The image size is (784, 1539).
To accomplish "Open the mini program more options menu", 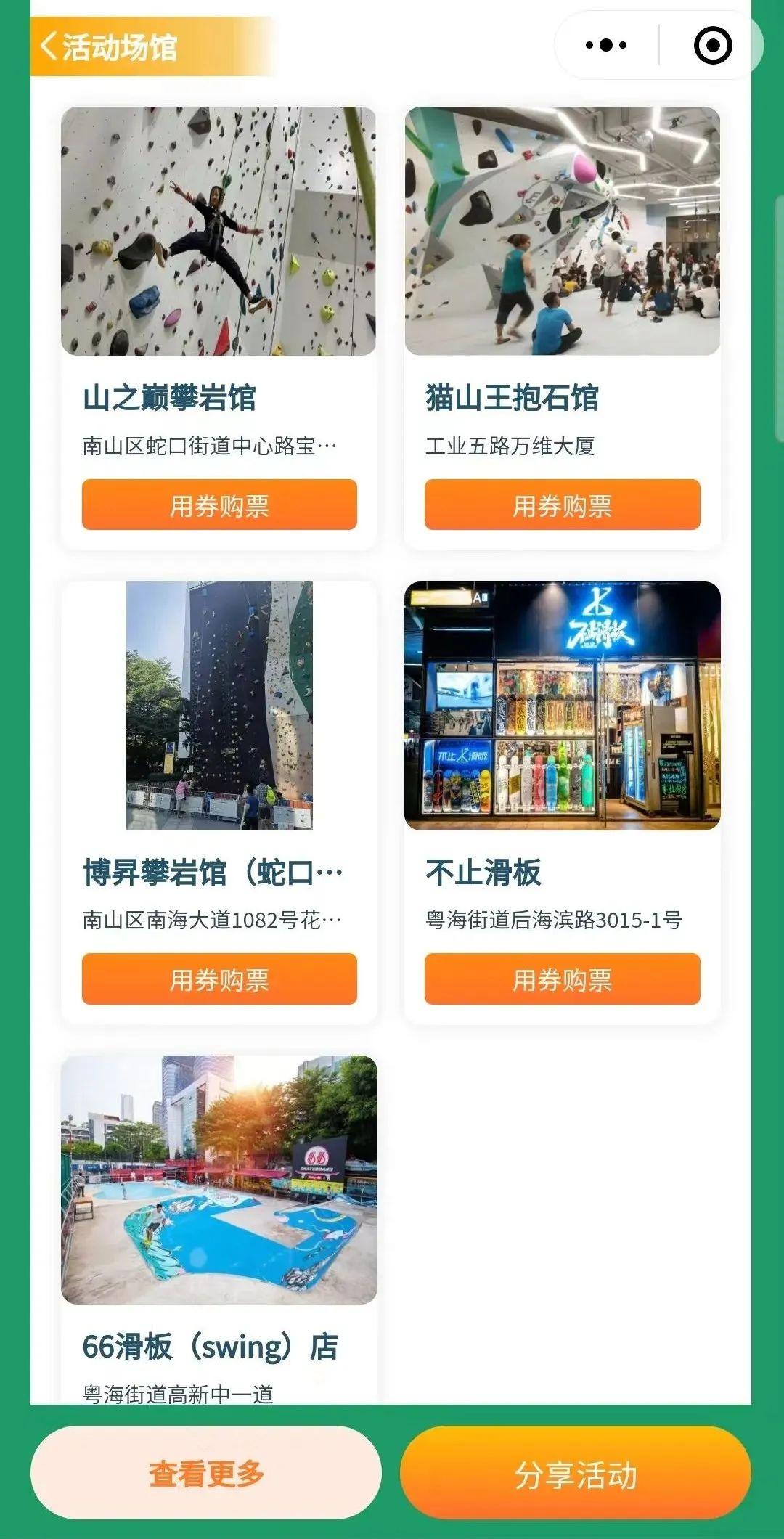I will pyautogui.click(x=606, y=45).
